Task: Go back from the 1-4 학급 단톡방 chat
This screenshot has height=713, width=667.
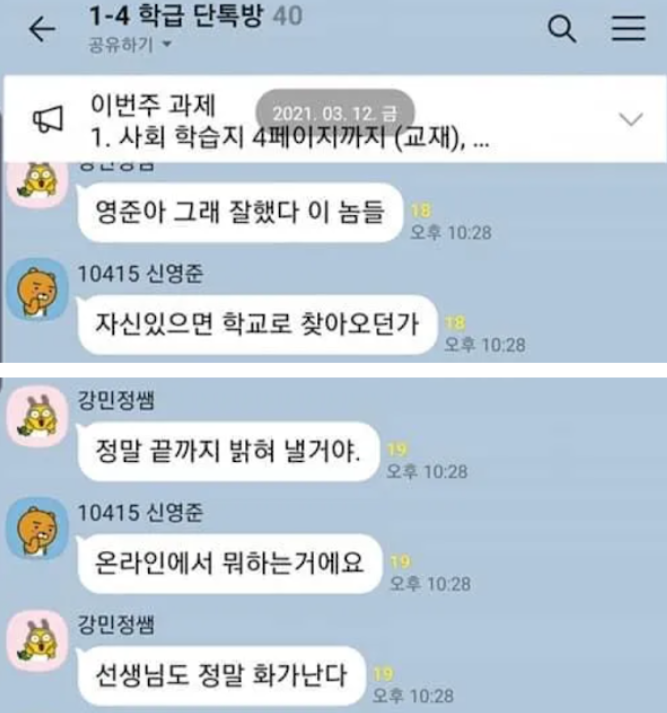Action: 42,30
